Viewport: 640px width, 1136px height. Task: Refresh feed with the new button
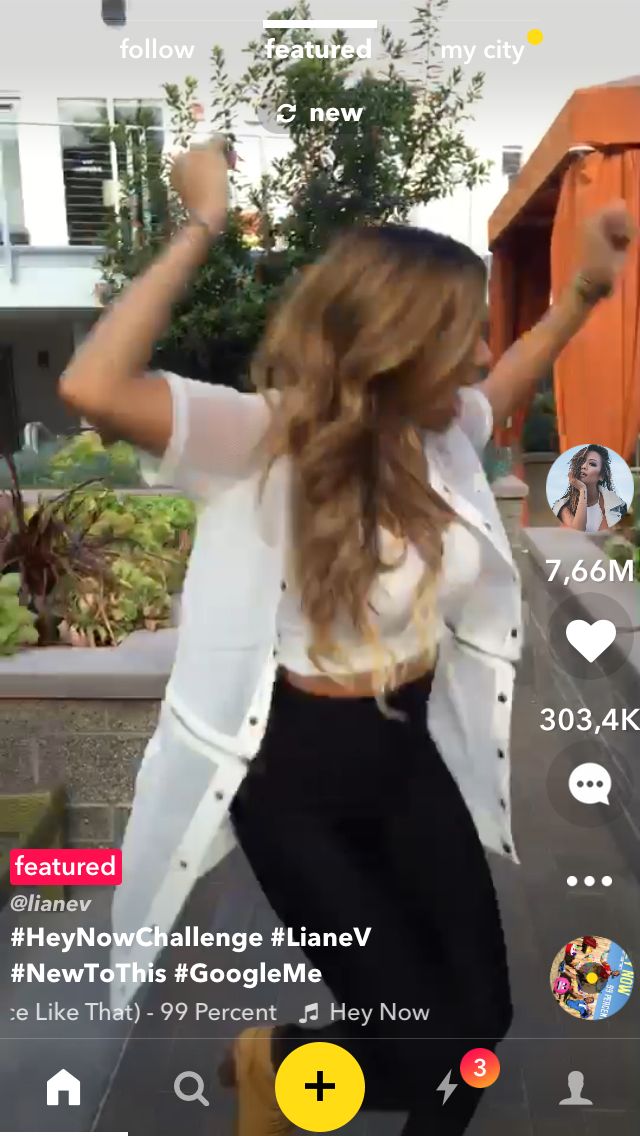(x=320, y=112)
